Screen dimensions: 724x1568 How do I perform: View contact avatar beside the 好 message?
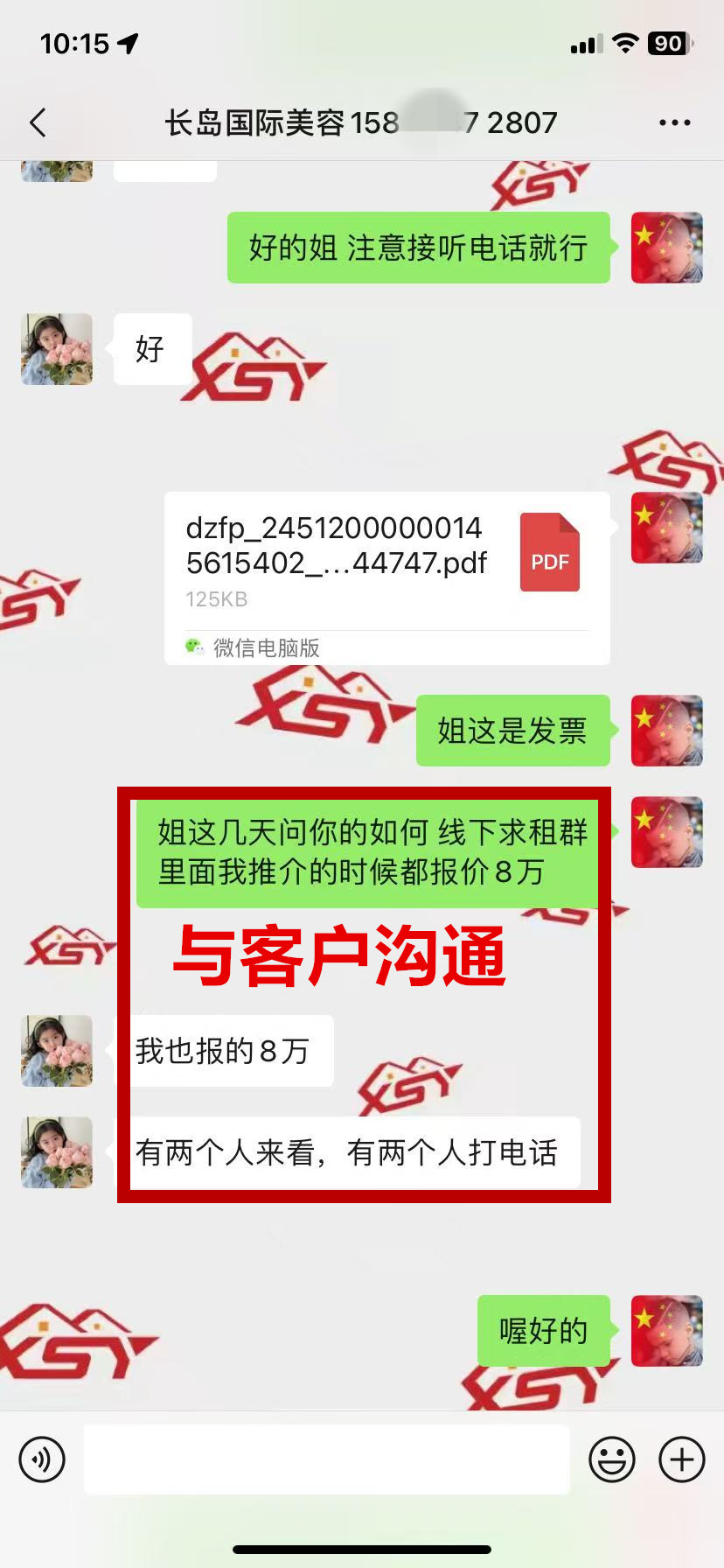pyautogui.click(x=57, y=349)
